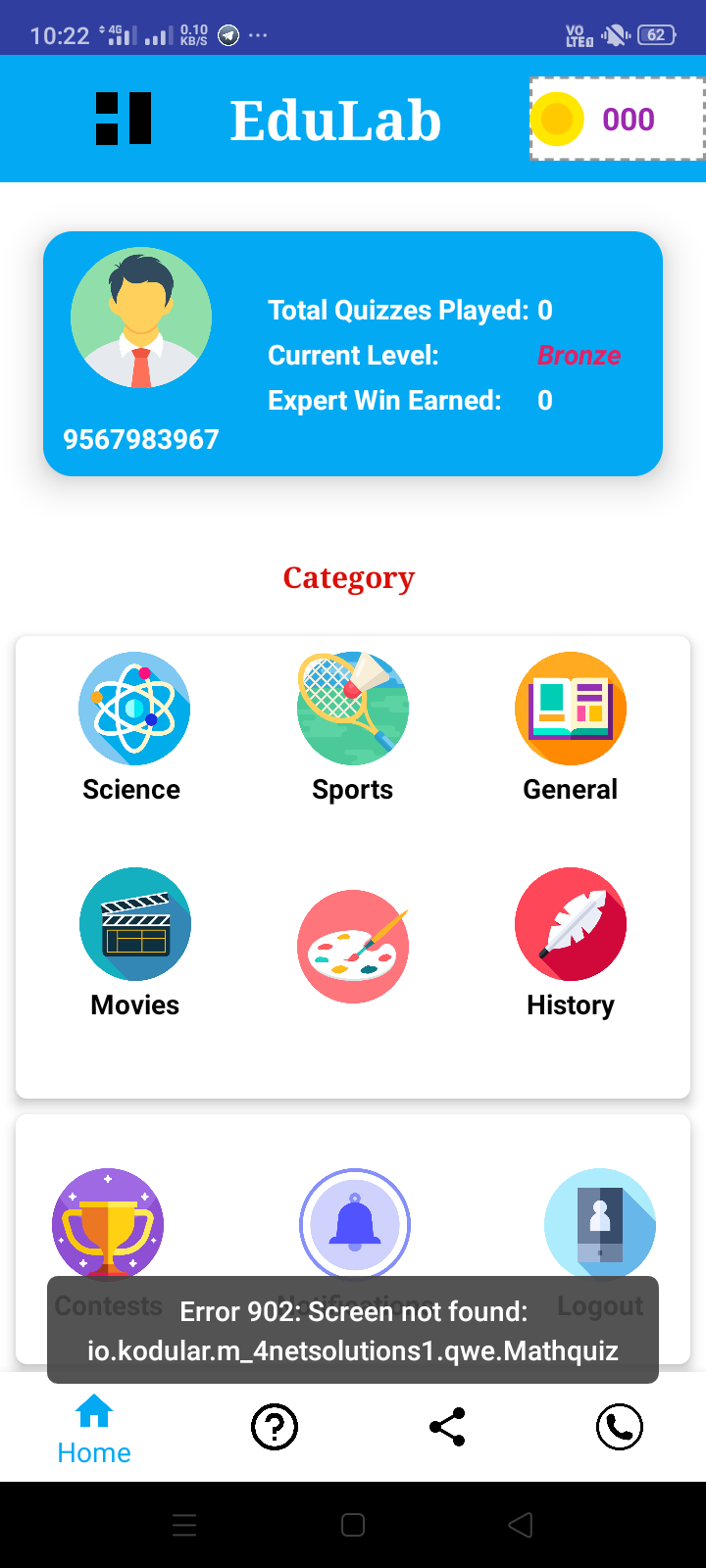Image resolution: width=706 pixels, height=1568 pixels.
Task: Open the EduLab menu icon
Action: pyautogui.click(x=124, y=119)
